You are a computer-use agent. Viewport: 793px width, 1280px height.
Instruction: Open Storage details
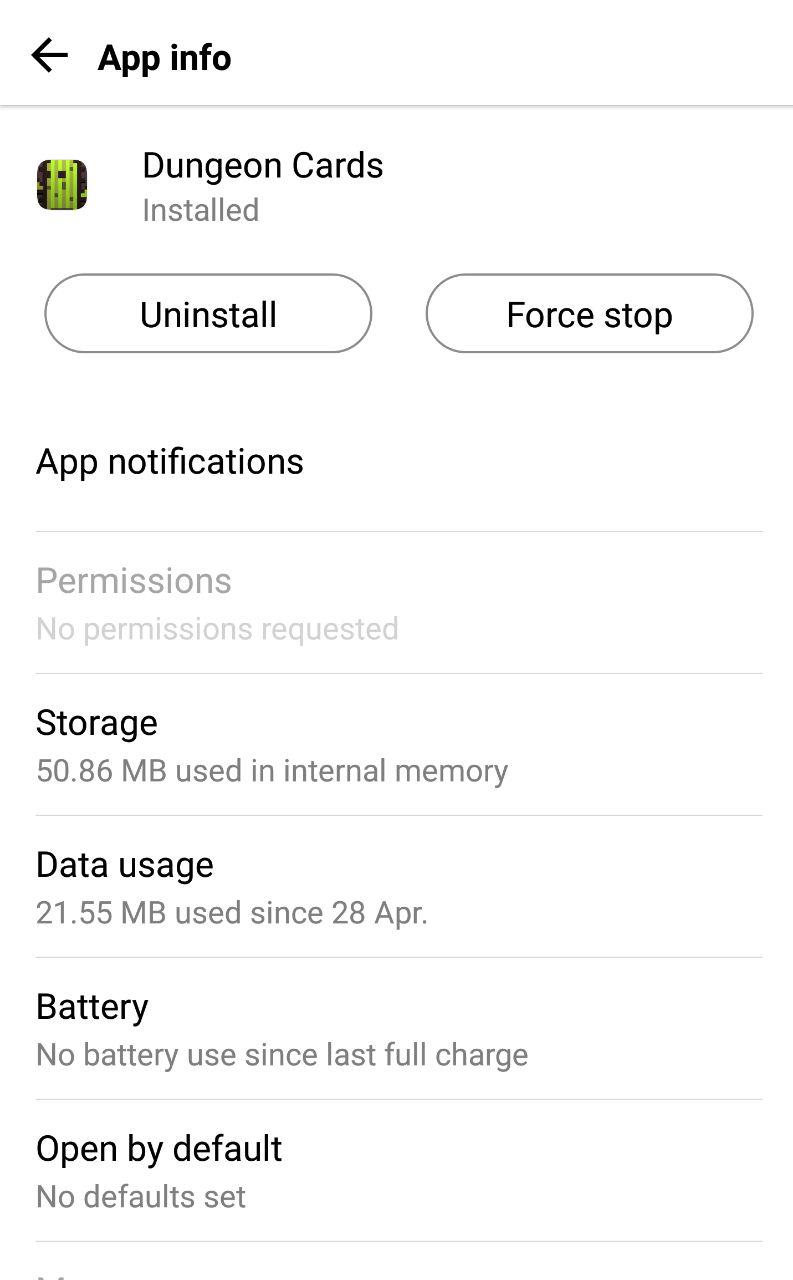270,745
